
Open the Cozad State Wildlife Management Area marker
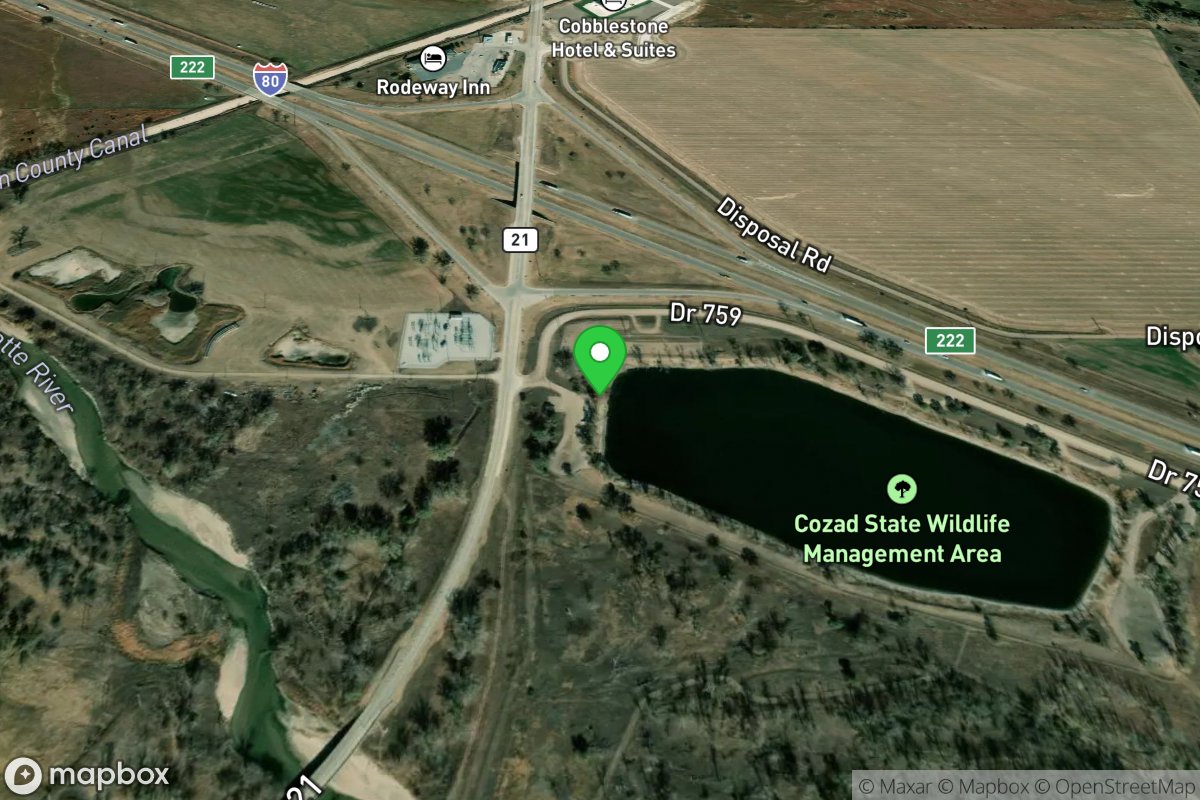pyautogui.click(x=902, y=489)
